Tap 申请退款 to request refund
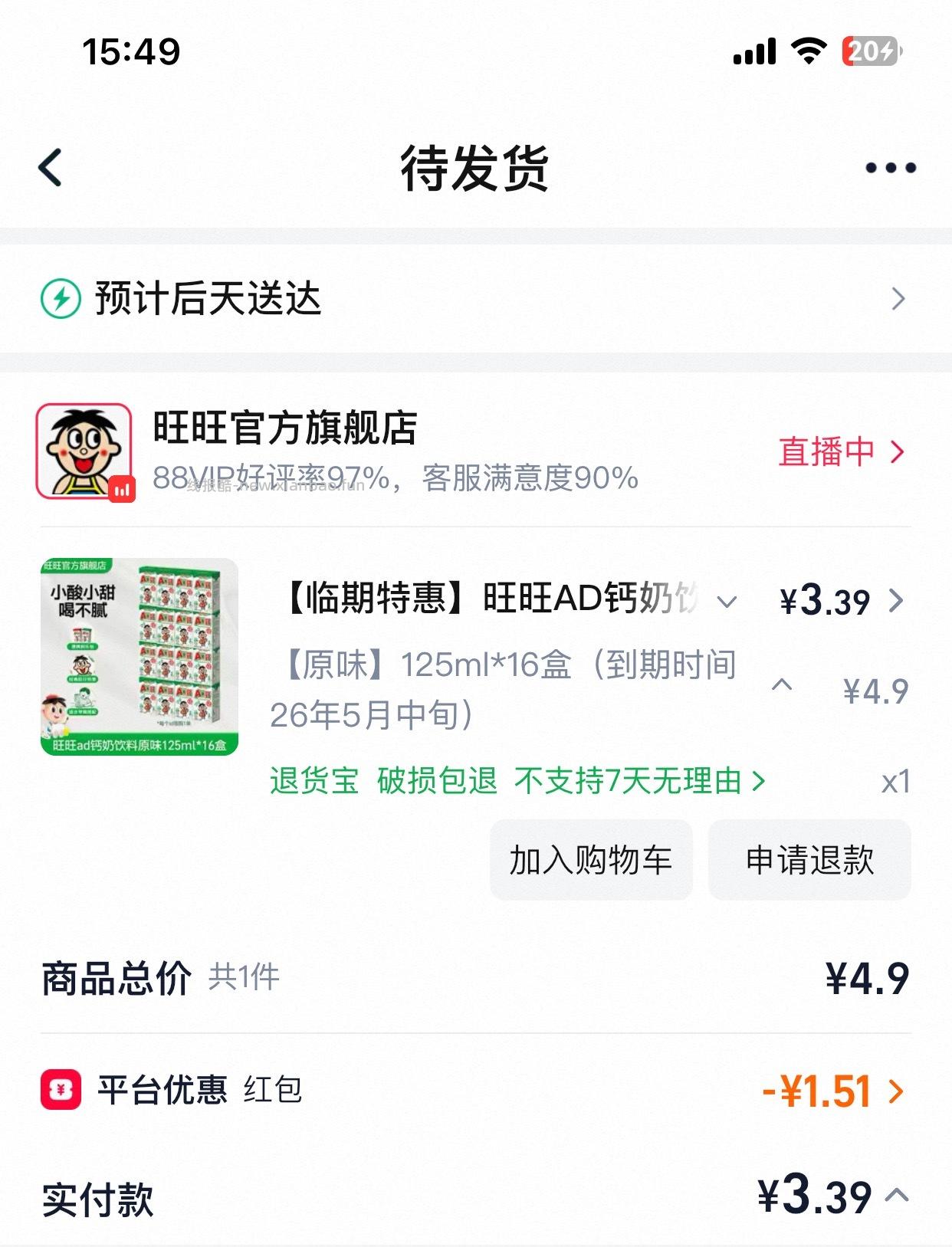The height and width of the screenshot is (1247, 952). pos(810,861)
